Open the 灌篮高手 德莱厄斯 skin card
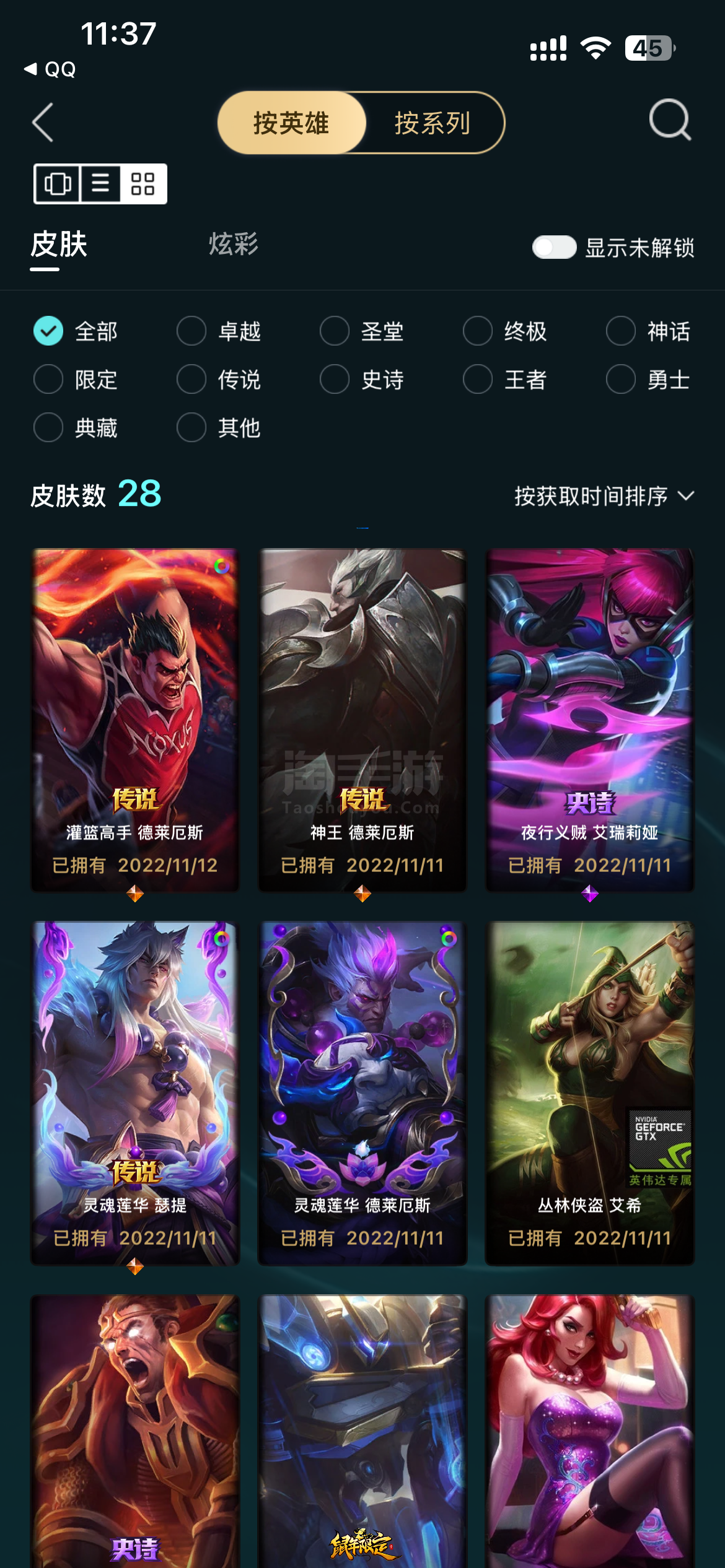Image resolution: width=725 pixels, height=1568 pixels. (x=135, y=720)
